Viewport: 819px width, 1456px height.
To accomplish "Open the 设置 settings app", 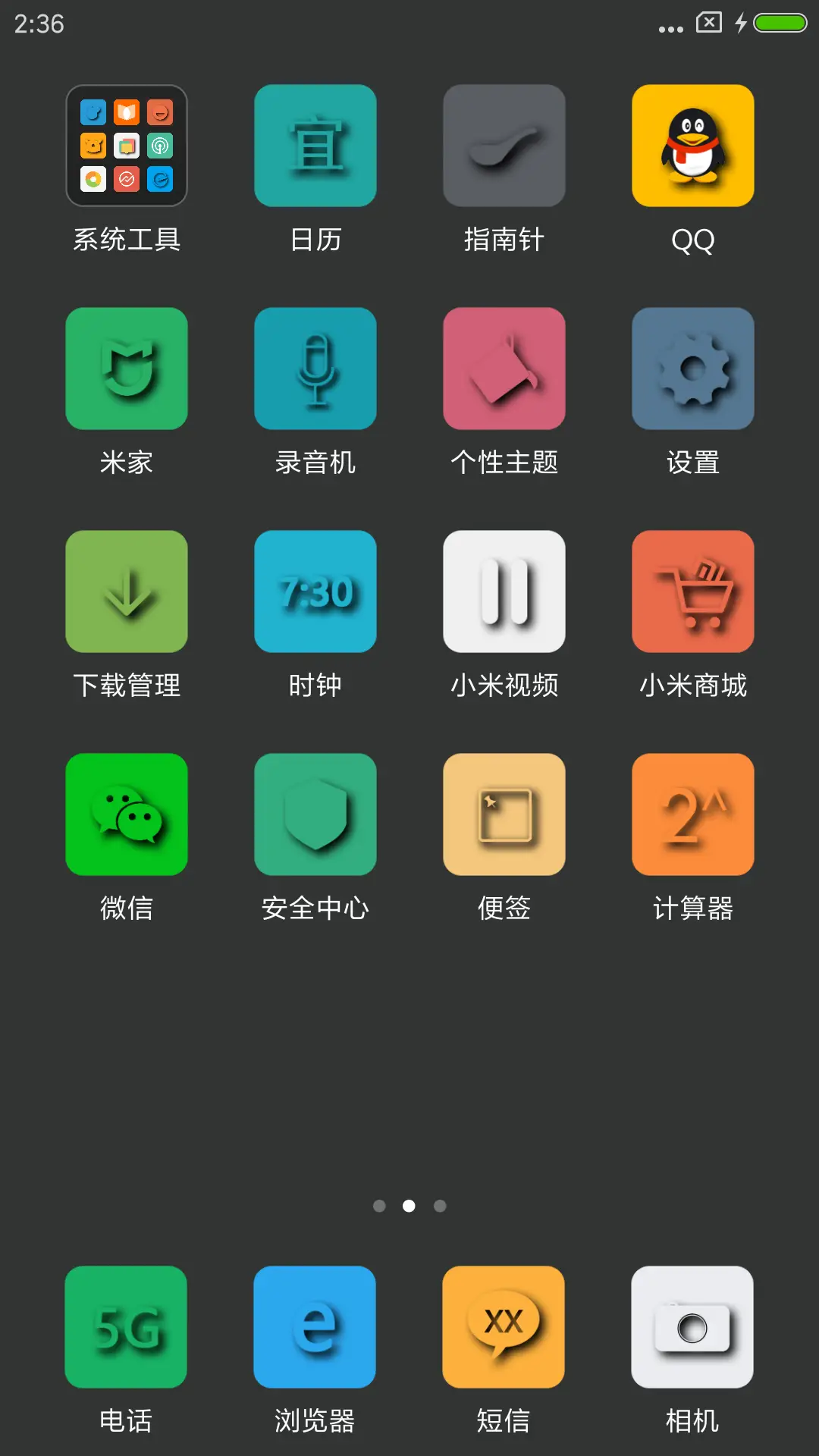I will point(692,368).
